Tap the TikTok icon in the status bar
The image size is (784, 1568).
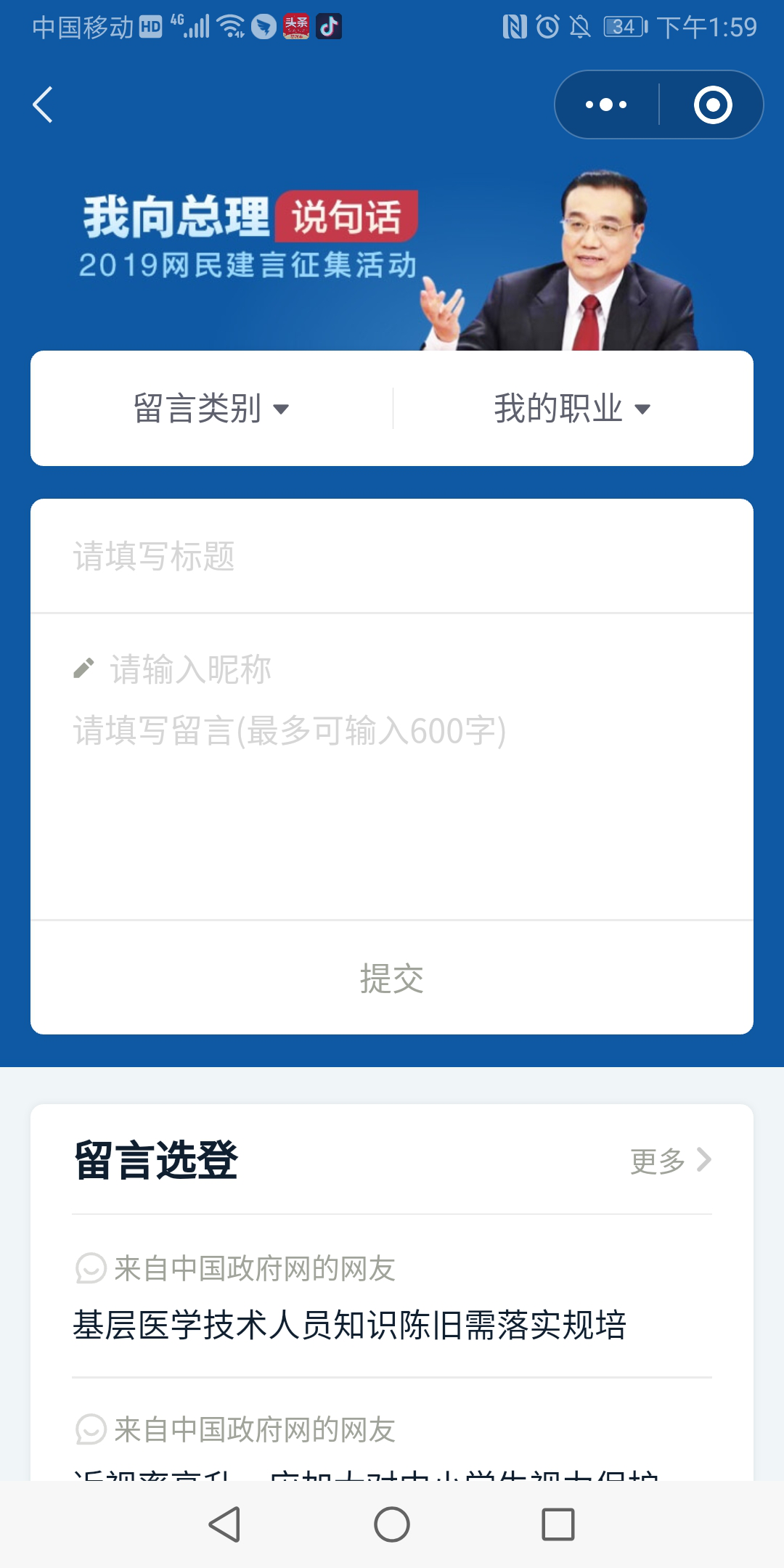[x=330, y=28]
